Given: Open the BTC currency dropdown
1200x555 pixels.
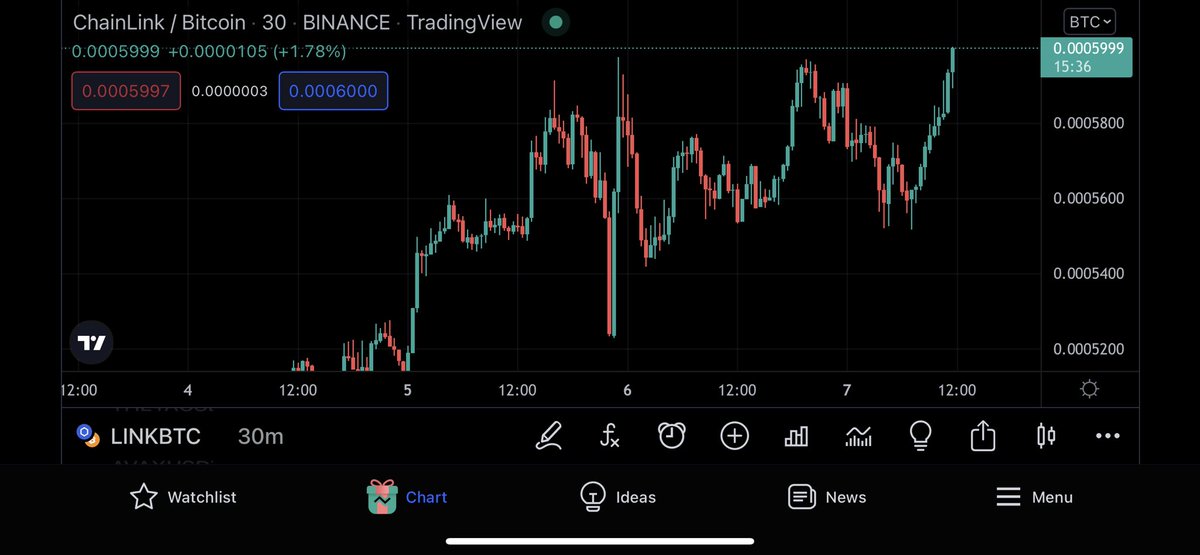Looking at the screenshot, I should click(1089, 21).
